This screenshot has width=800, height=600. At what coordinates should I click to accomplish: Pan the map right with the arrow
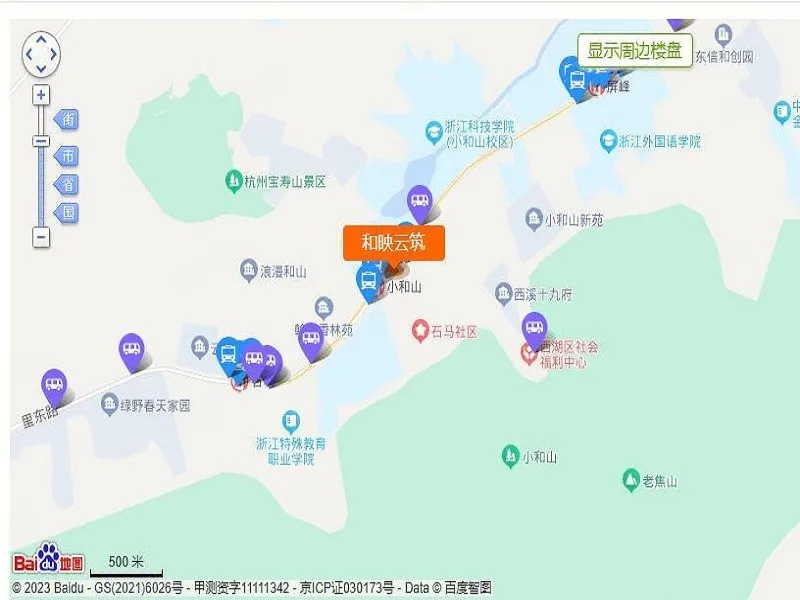tap(55, 54)
